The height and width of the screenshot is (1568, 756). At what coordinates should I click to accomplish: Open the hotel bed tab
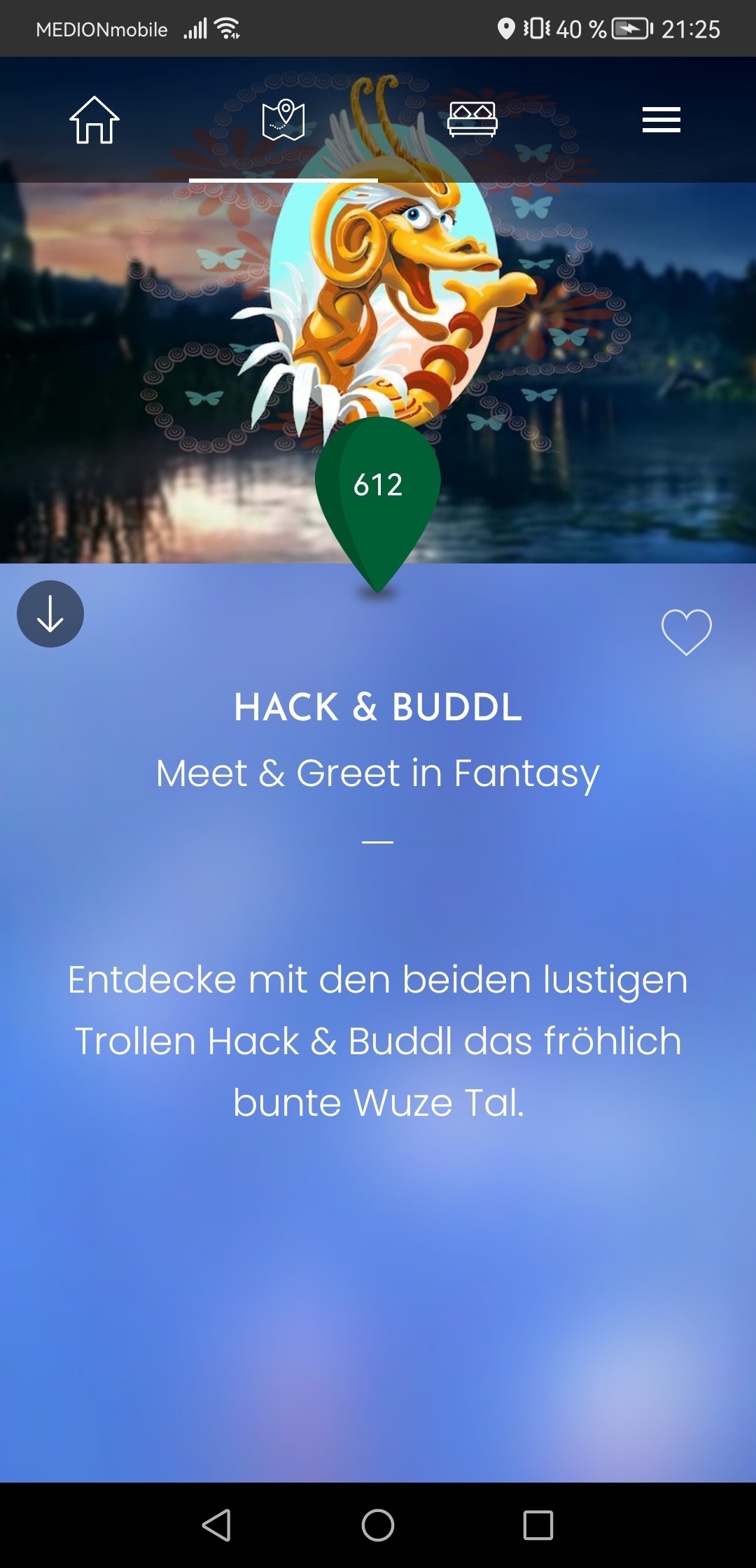click(472, 119)
